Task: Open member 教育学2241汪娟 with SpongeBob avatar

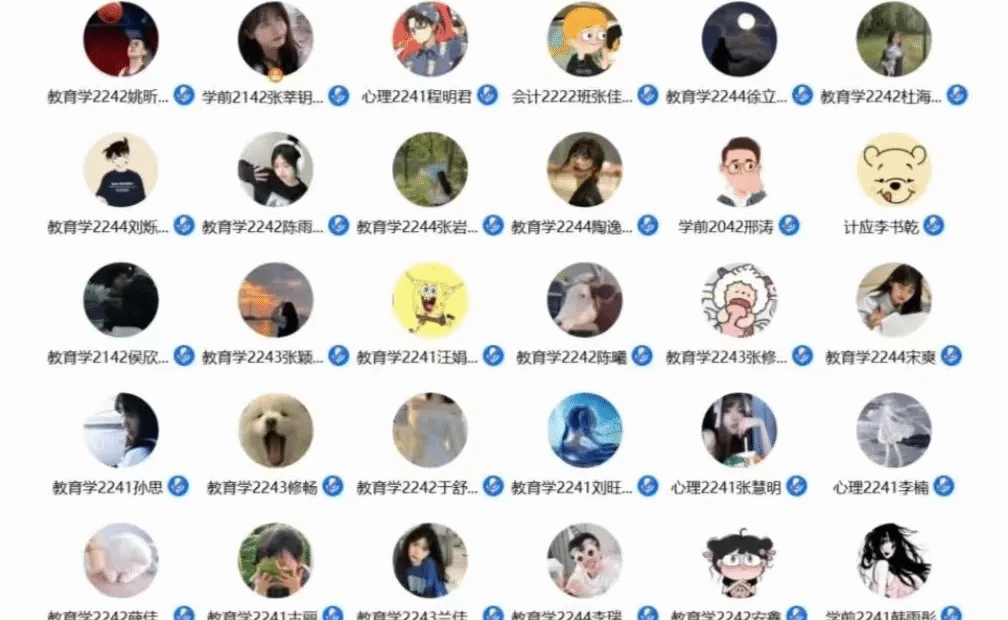Action: 430,301
